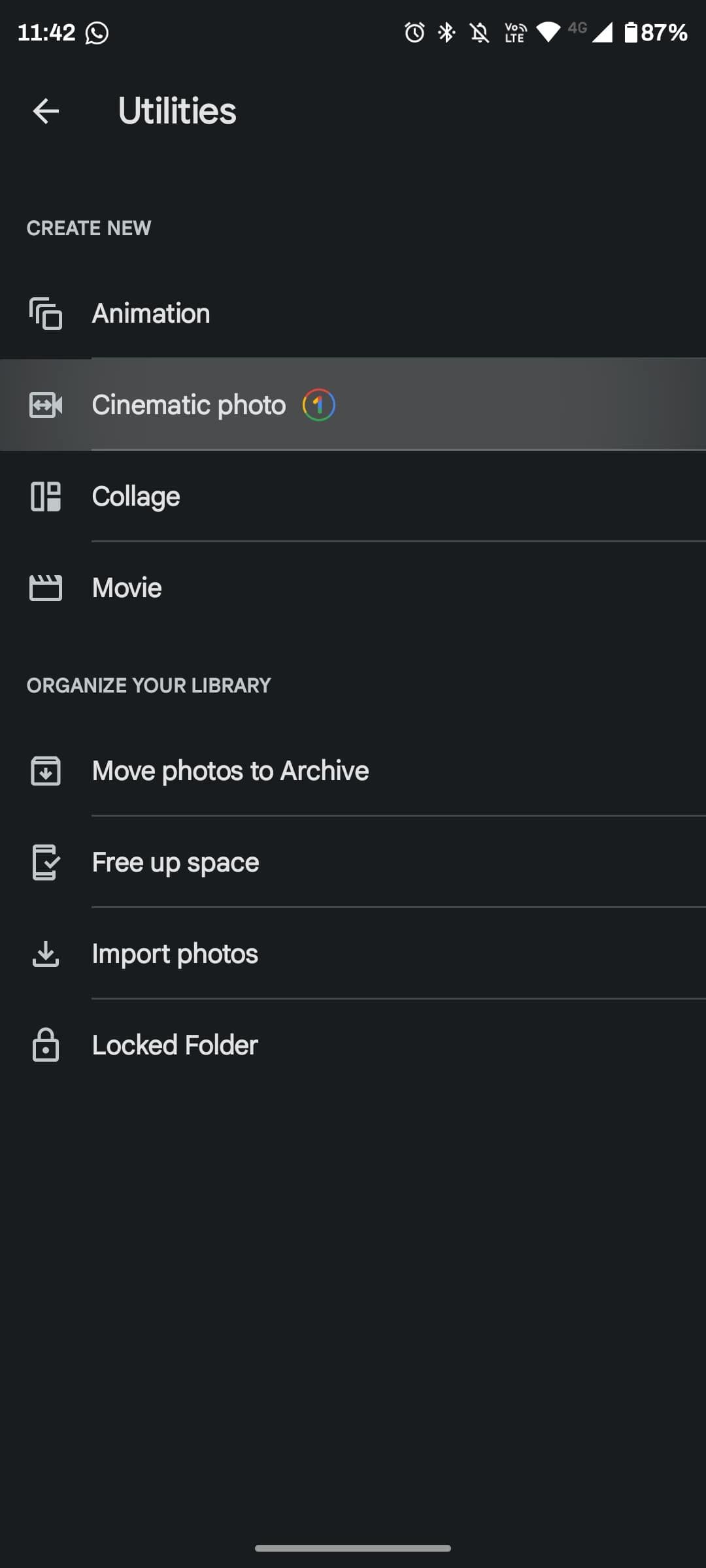Tap the Free up space phone icon
The image size is (706, 1568).
[46, 862]
